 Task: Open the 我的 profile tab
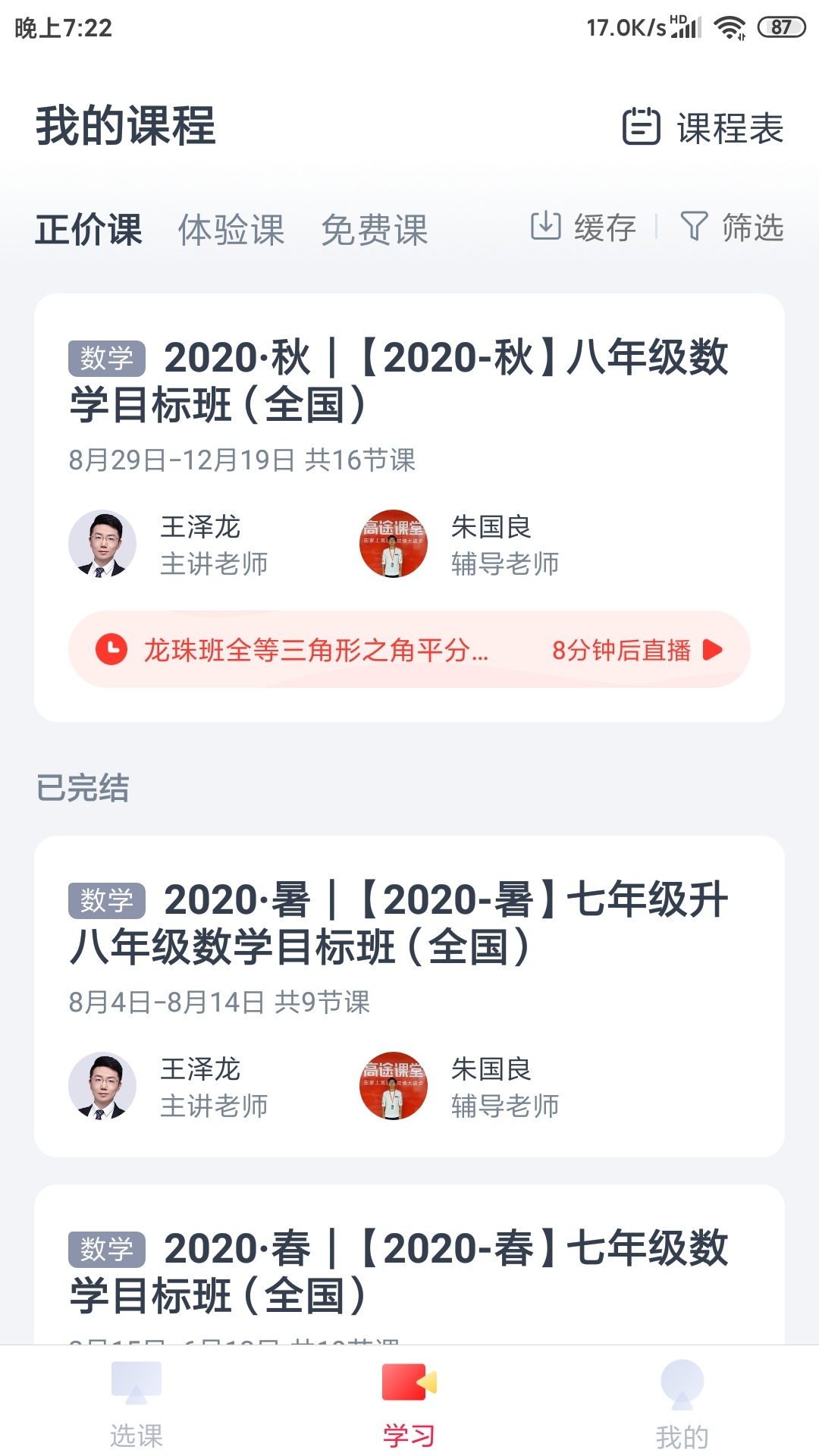pyautogui.click(x=682, y=1403)
